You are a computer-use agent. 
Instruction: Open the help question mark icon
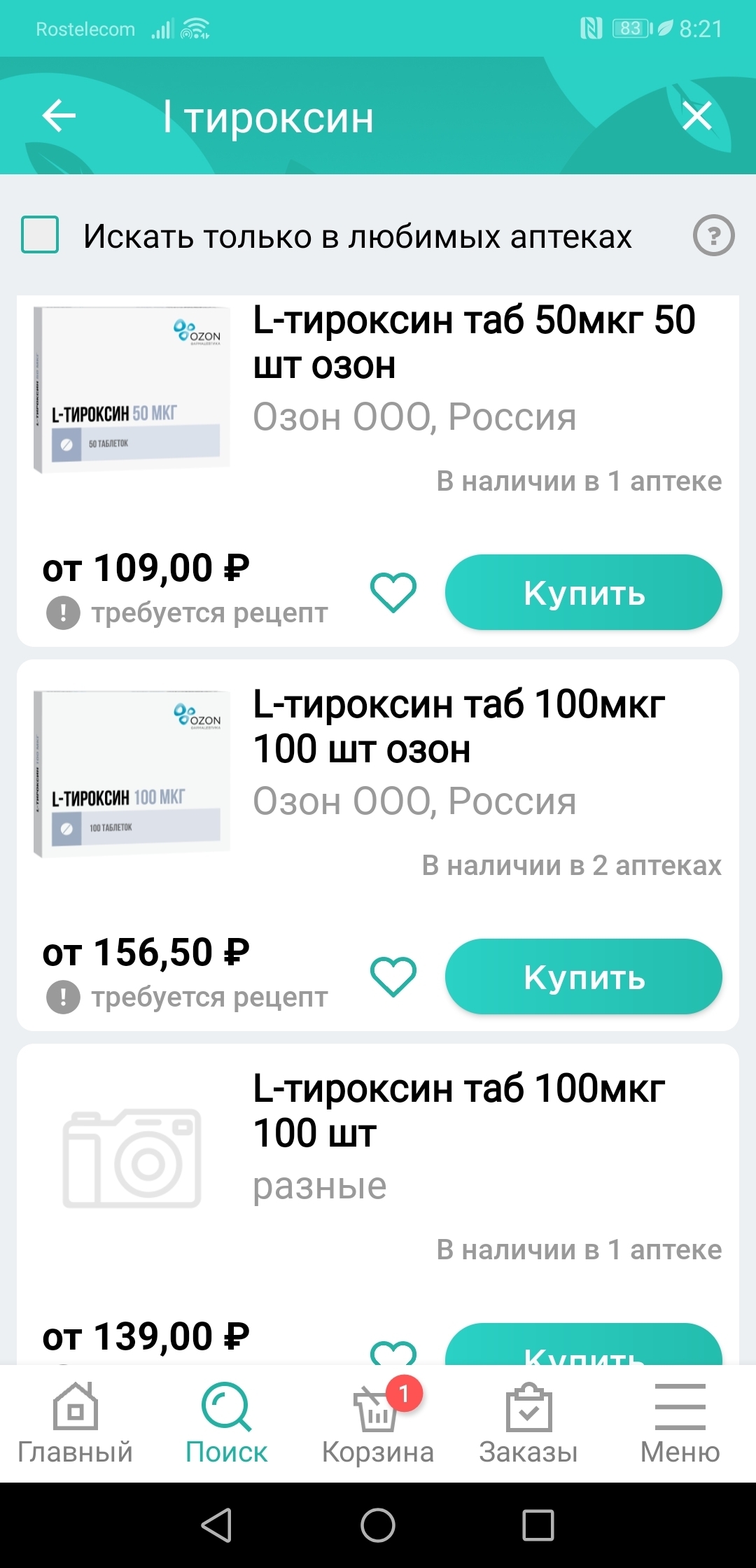coord(713,236)
